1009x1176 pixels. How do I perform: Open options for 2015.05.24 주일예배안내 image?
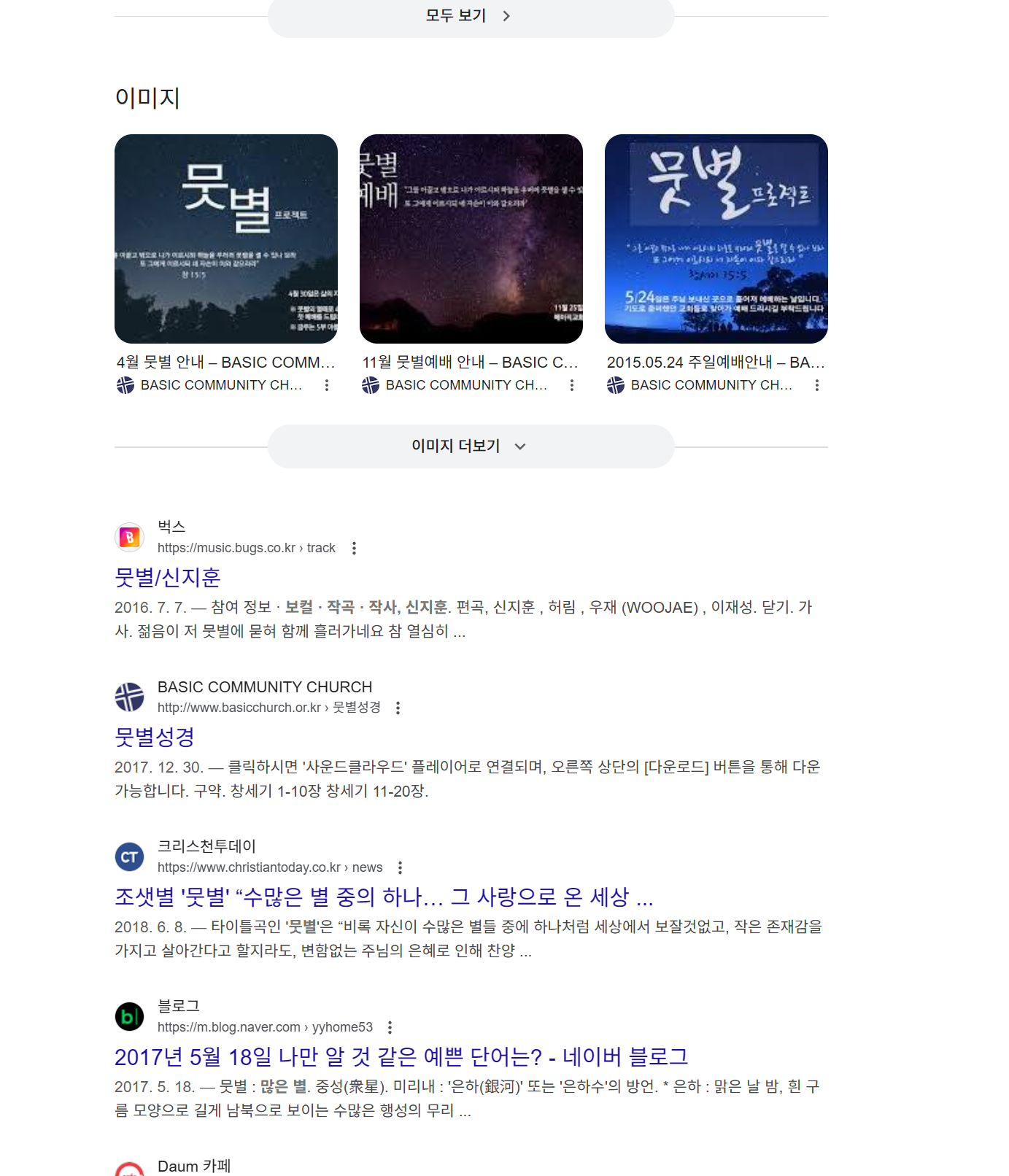click(817, 385)
